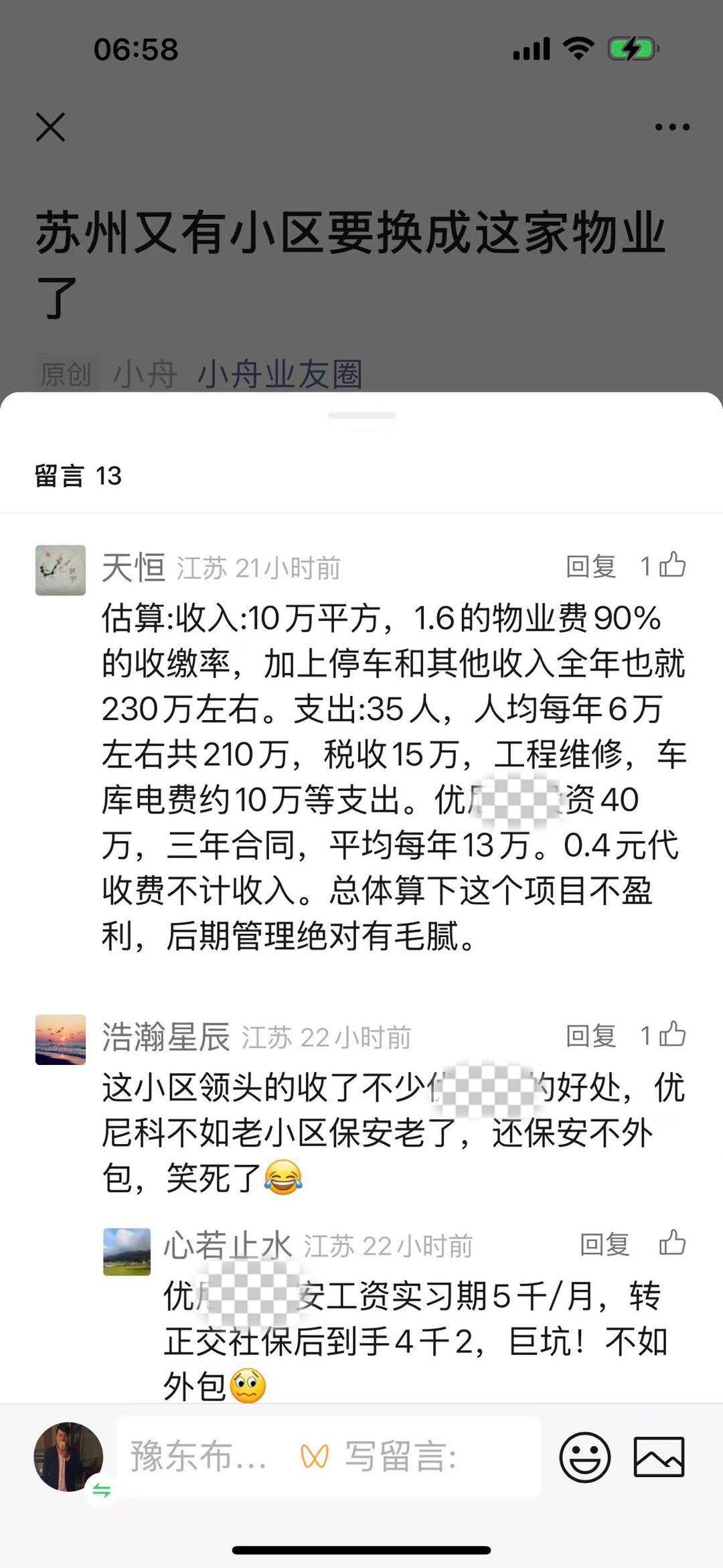Like 浩瀚星辰's comment
Viewport: 723px width, 1568px height.
coord(671,1035)
